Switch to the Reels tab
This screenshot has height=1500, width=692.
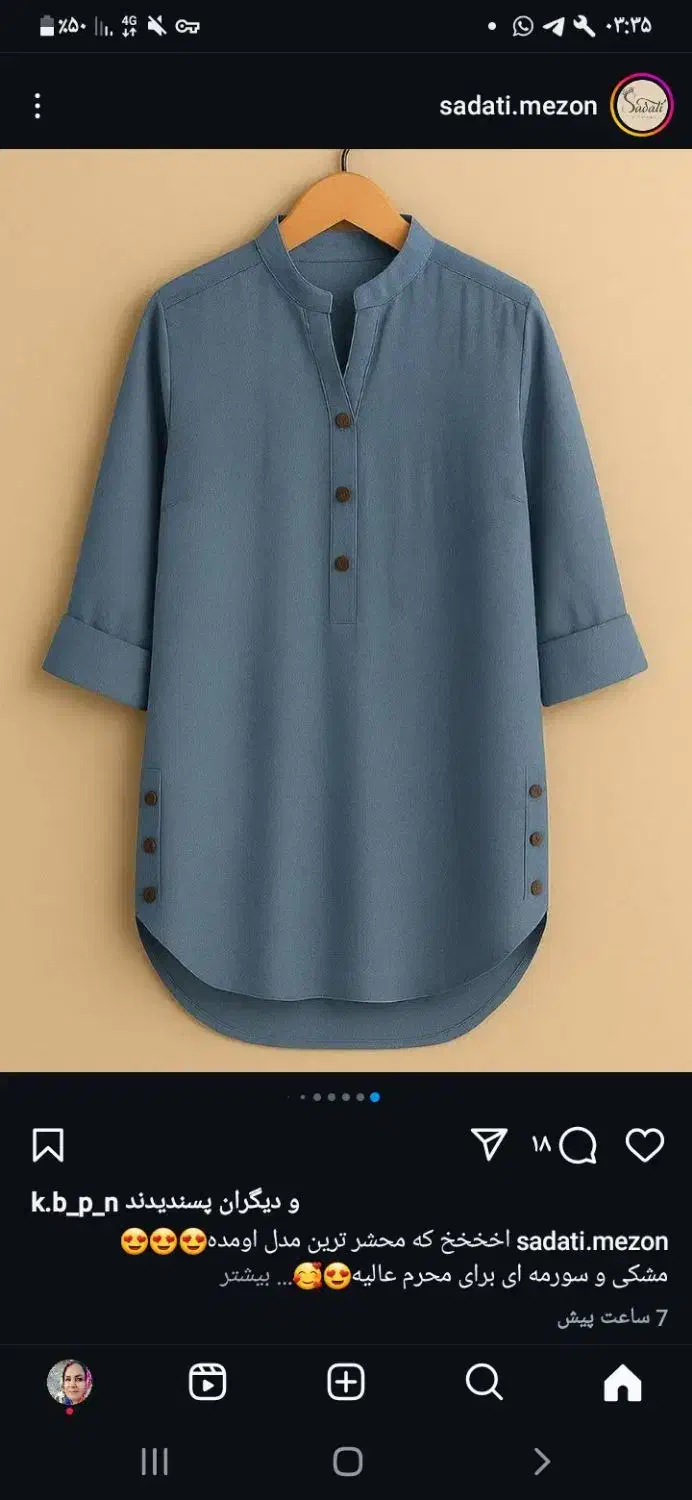point(208,1383)
